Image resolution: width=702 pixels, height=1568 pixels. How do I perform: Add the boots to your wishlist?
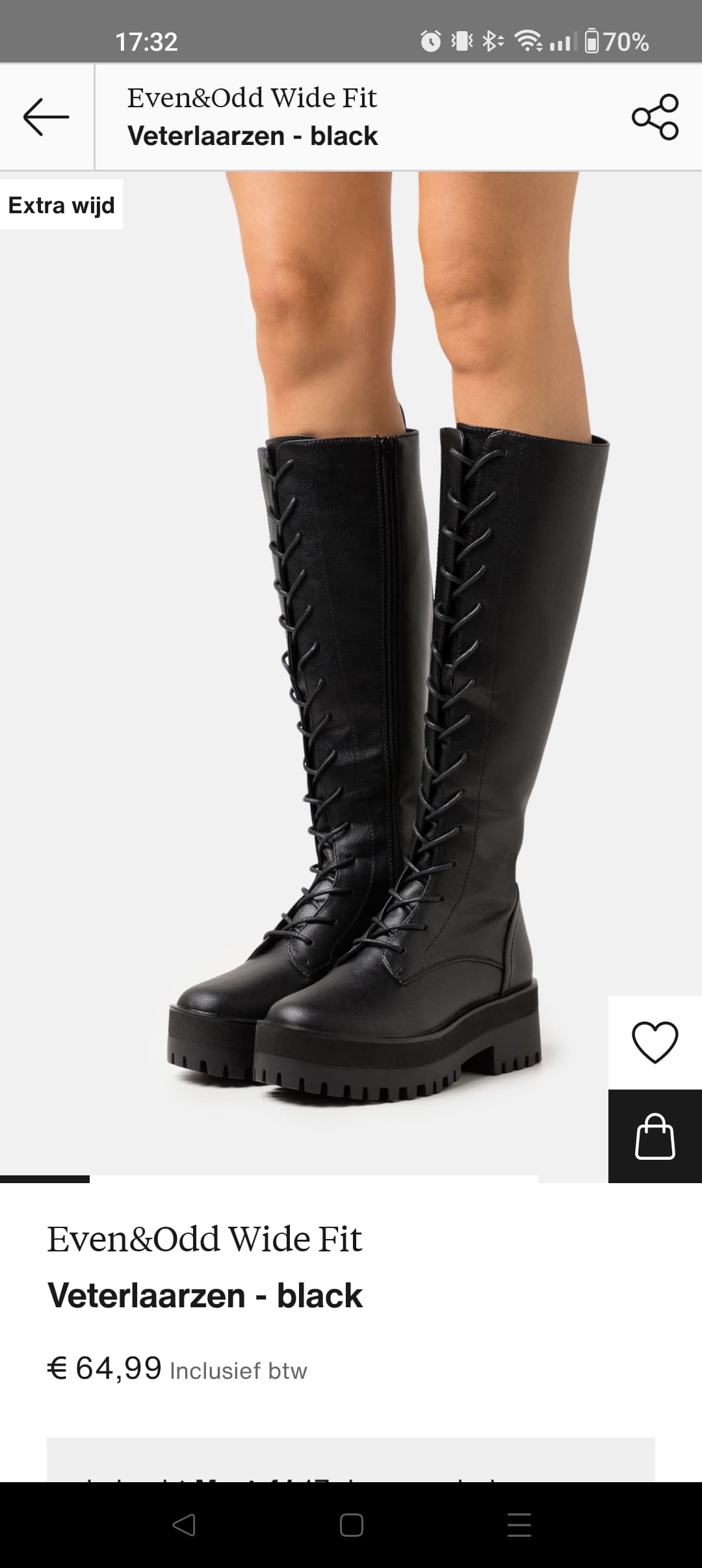coord(655,1042)
